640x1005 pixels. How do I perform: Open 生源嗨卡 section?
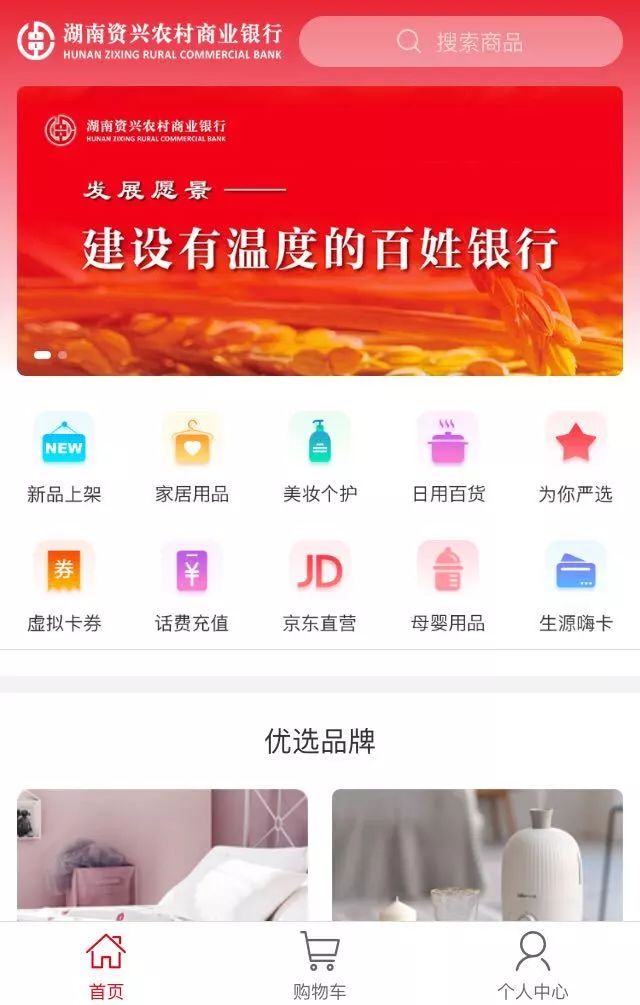(576, 586)
